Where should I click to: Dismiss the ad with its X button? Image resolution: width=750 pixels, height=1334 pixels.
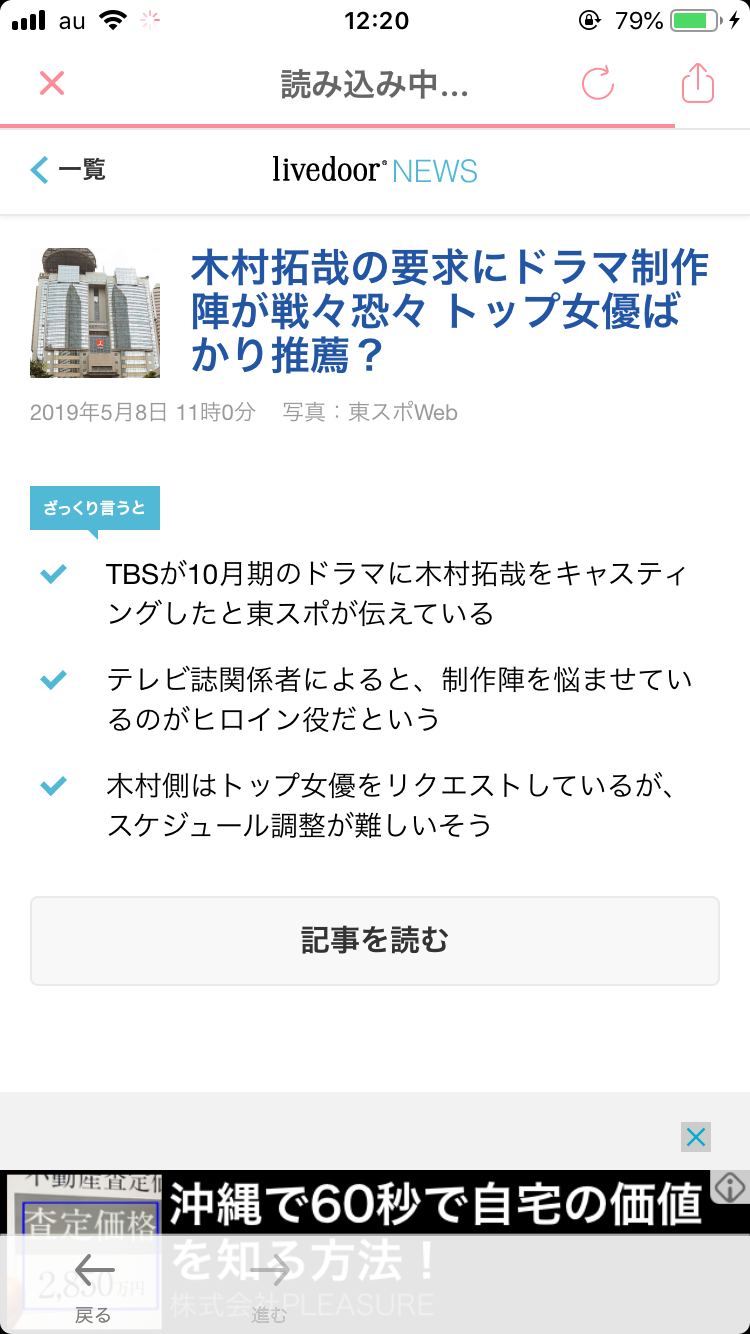click(695, 1137)
